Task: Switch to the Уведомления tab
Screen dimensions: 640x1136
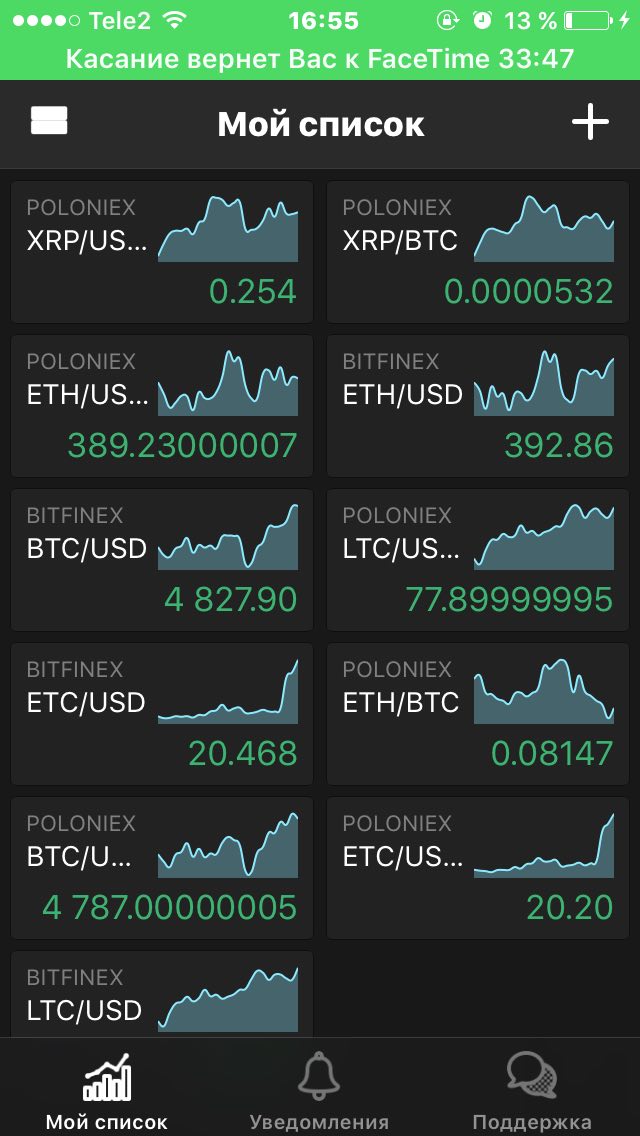Action: [319, 1089]
